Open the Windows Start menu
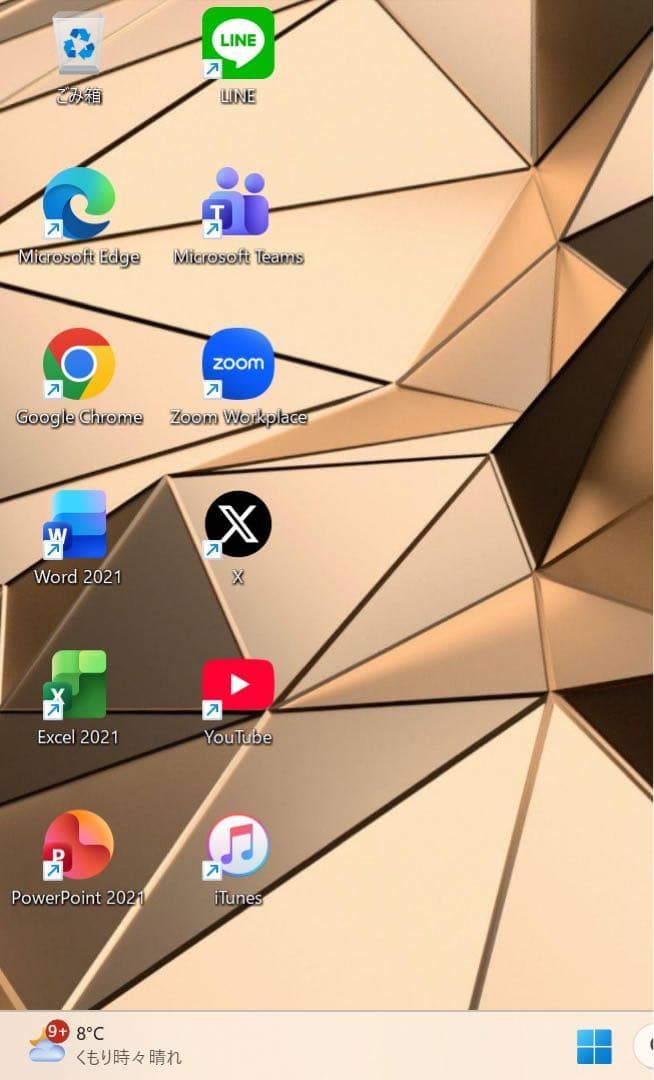 pos(594,1047)
